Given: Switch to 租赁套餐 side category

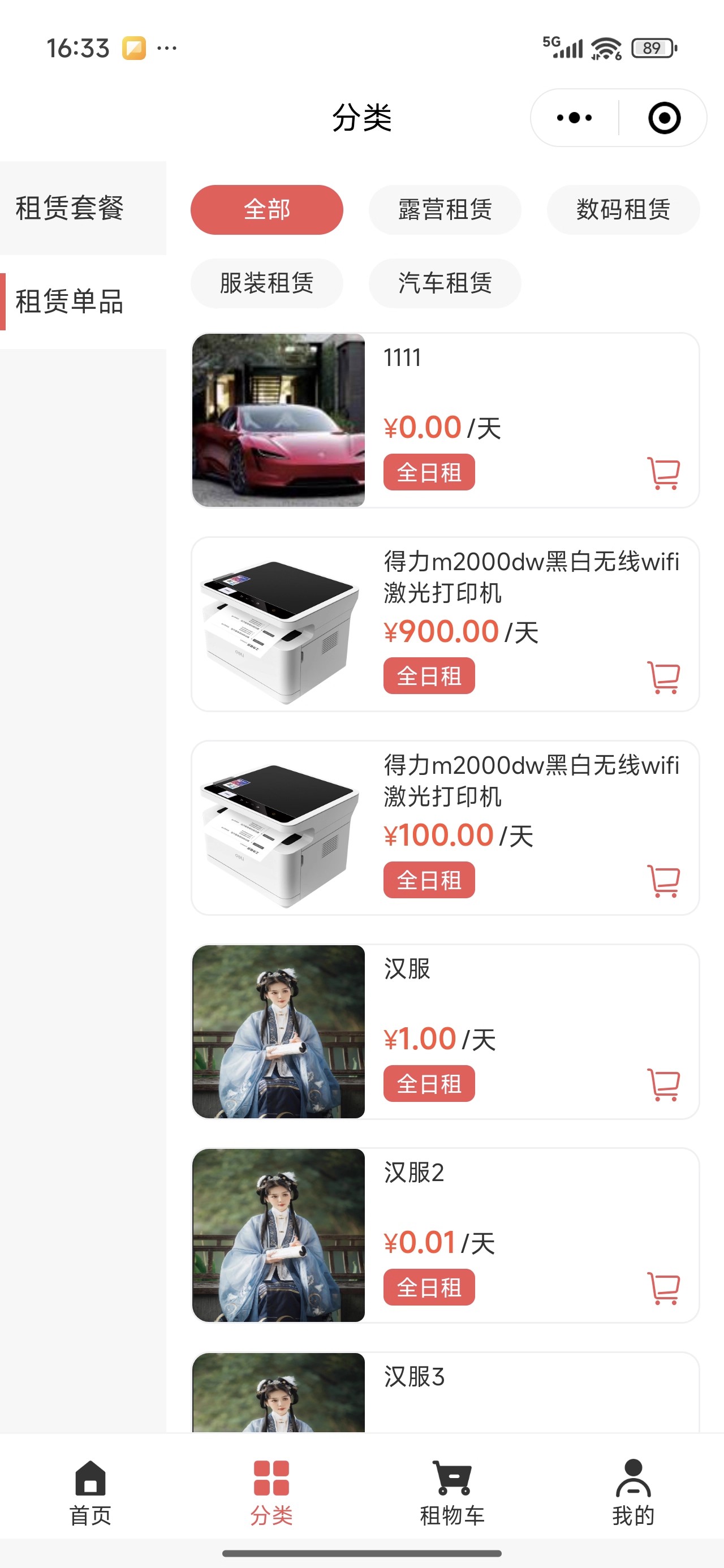Looking at the screenshot, I should tap(70, 208).
